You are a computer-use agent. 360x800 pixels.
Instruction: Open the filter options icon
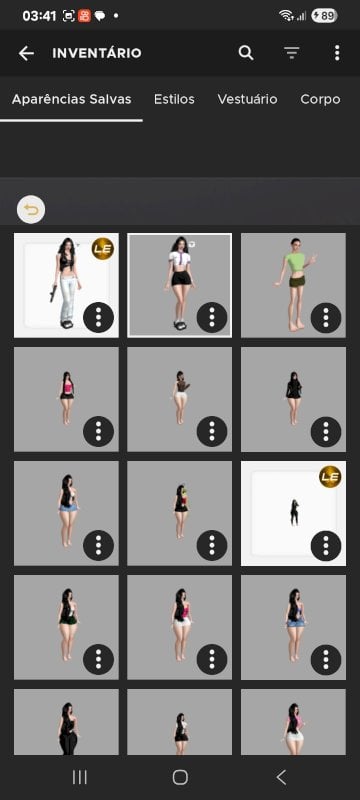[291, 53]
